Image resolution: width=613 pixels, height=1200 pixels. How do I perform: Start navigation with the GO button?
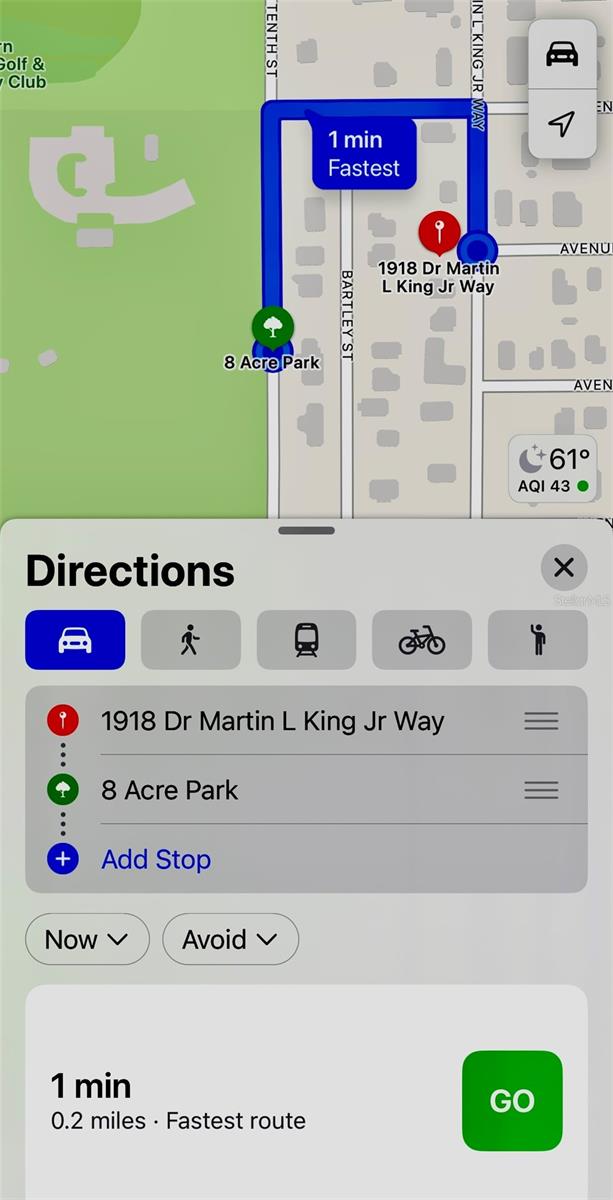512,1100
